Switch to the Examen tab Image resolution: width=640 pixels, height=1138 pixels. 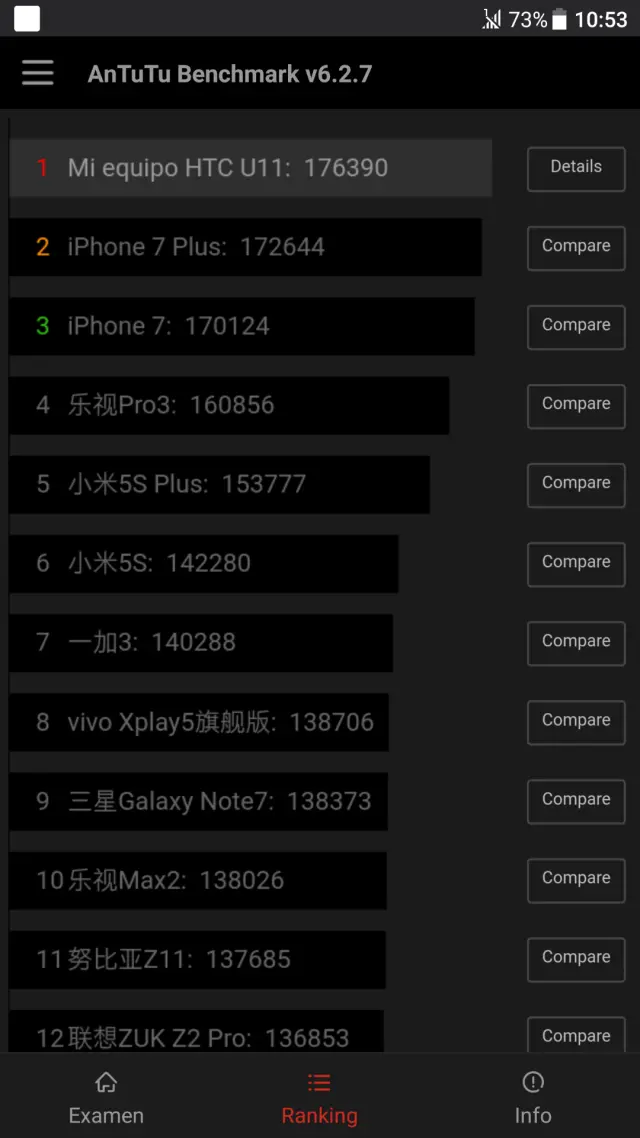pos(106,1098)
